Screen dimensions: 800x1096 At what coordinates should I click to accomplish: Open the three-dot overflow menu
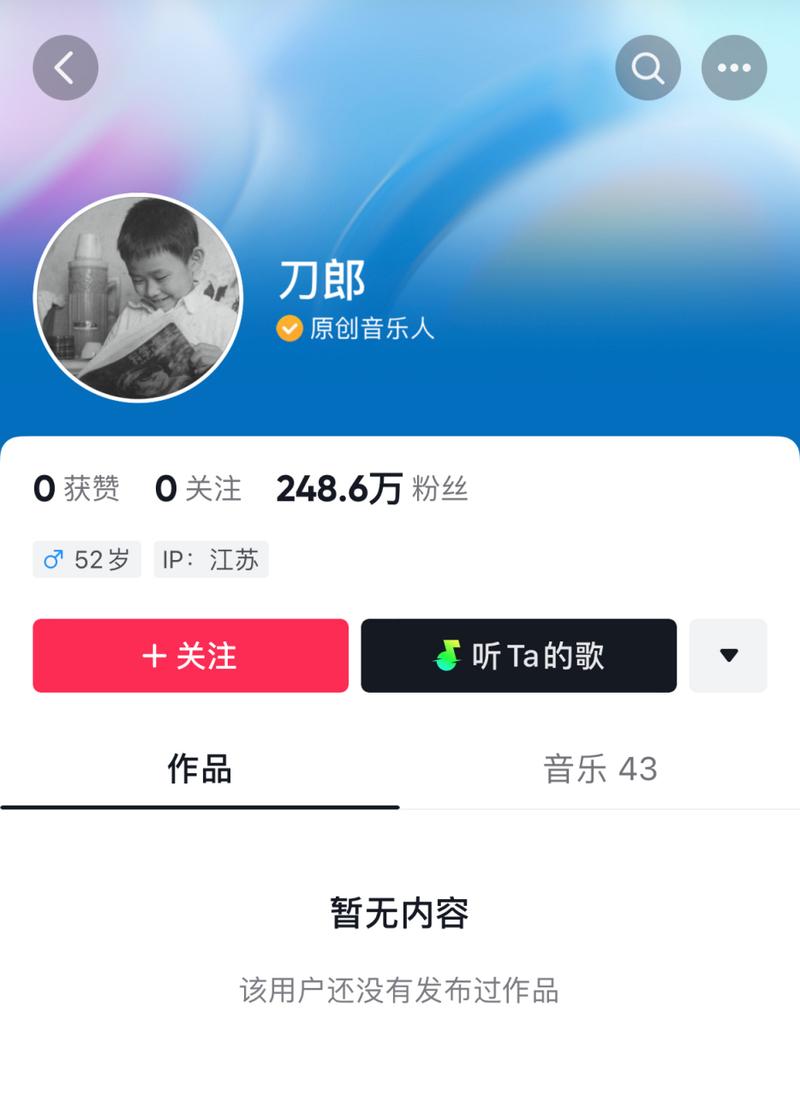(x=734, y=68)
